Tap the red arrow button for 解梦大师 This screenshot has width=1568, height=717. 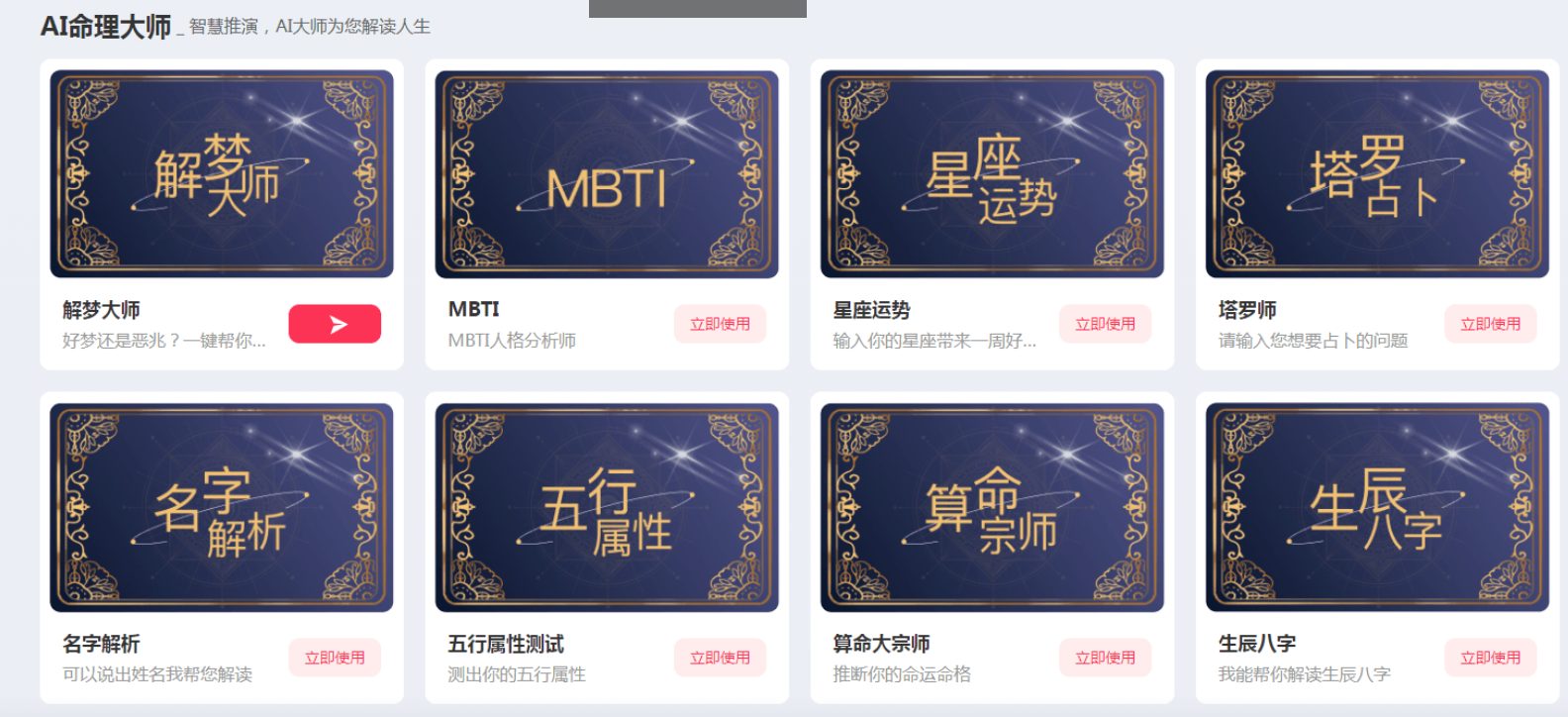335,324
